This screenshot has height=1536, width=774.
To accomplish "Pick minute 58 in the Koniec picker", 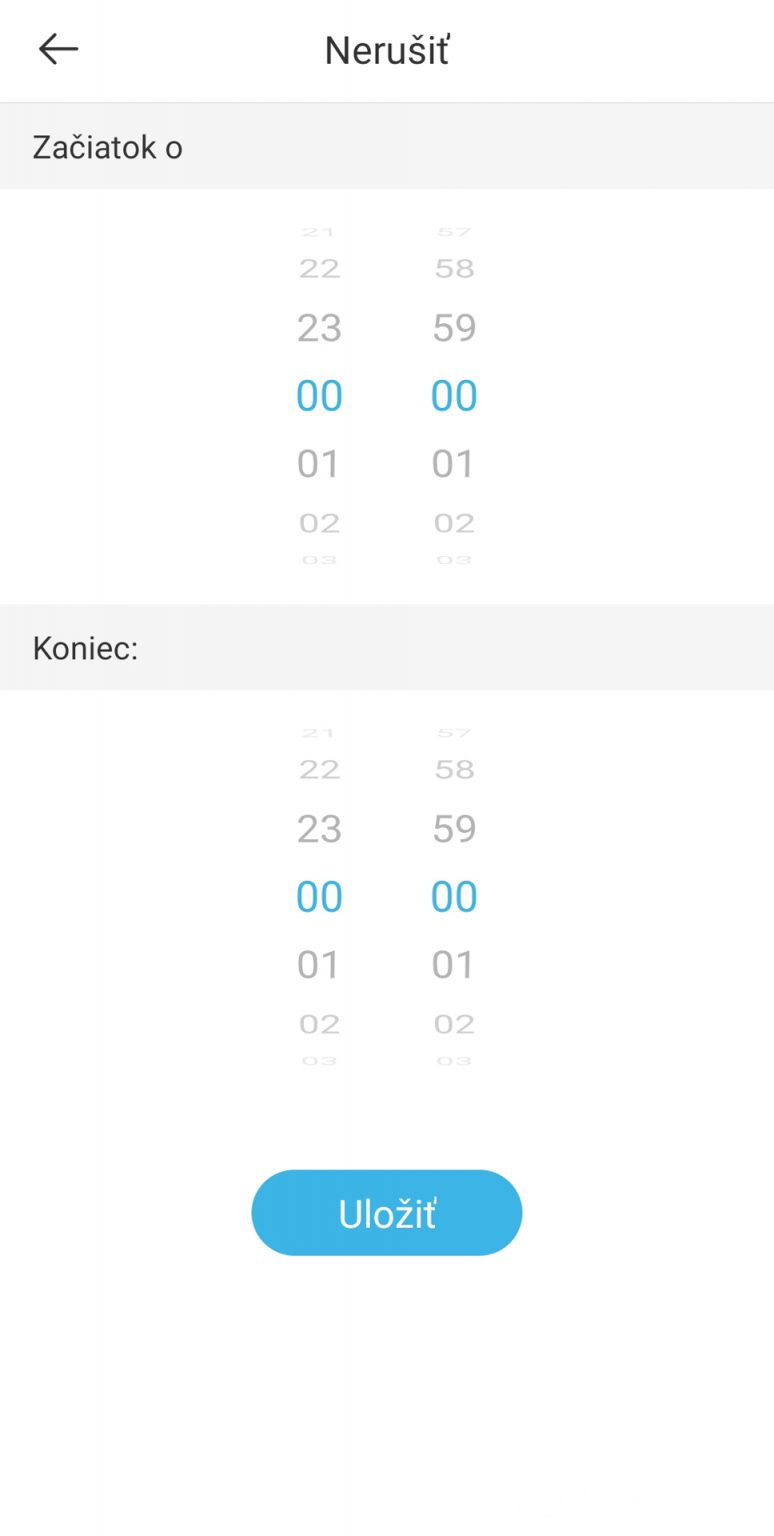I will tap(454, 769).
